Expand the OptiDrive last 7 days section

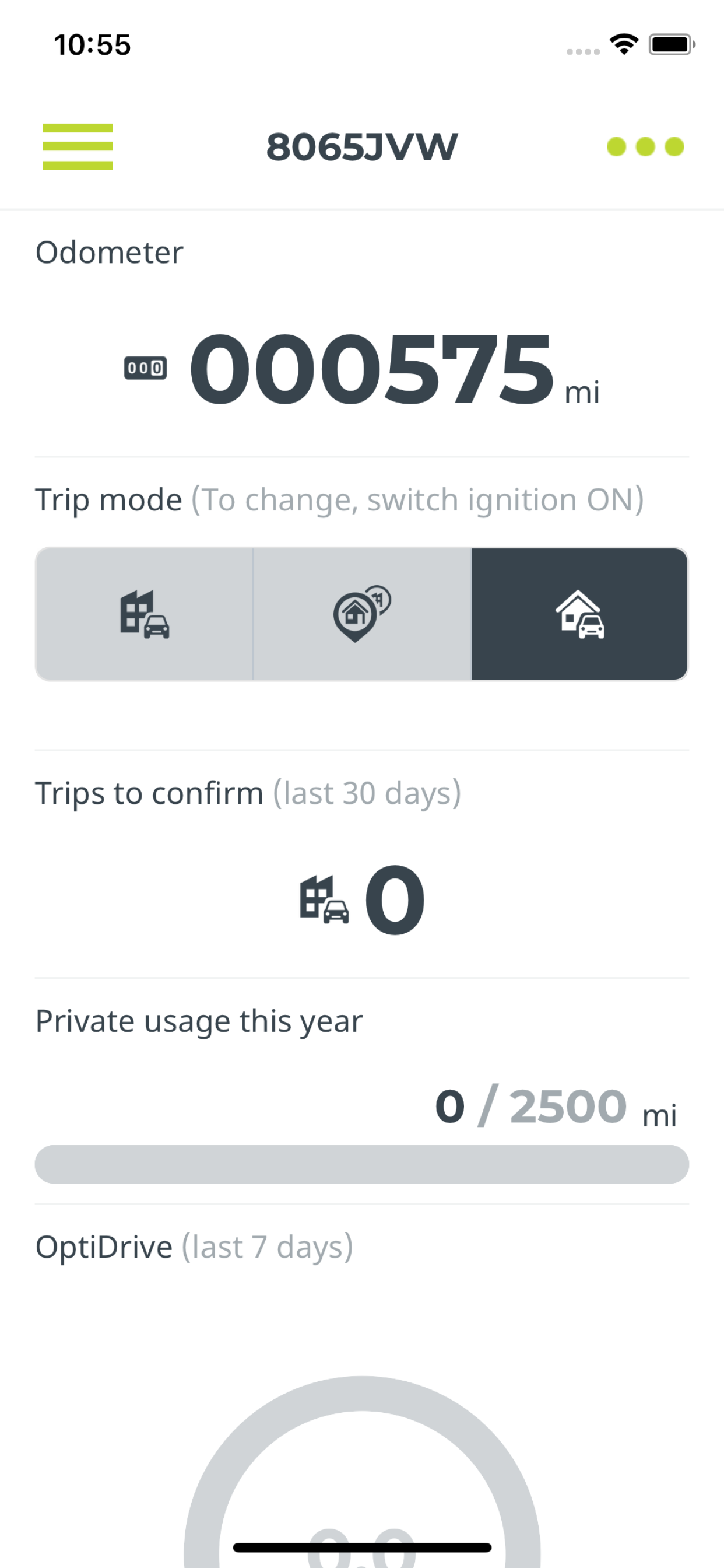coord(194,1246)
